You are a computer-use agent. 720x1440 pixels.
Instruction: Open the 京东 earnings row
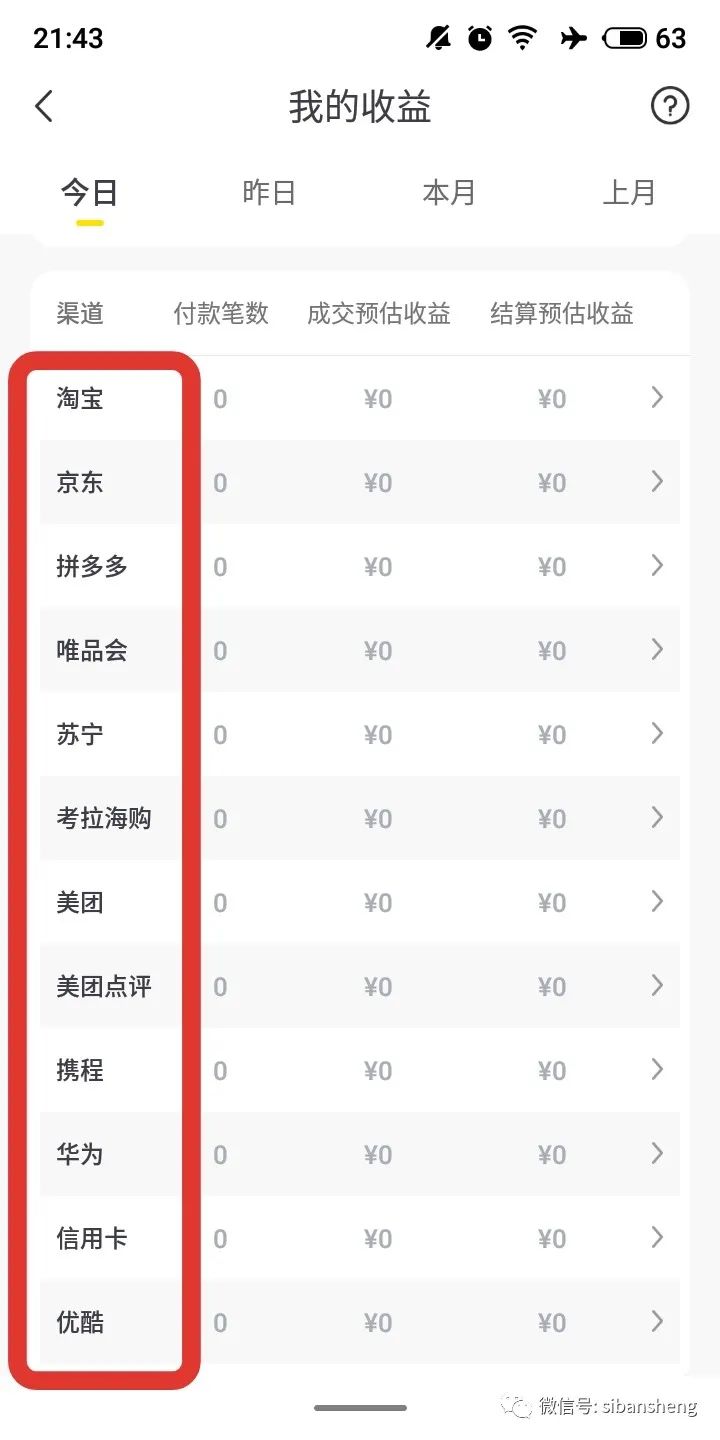[x=360, y=482]
